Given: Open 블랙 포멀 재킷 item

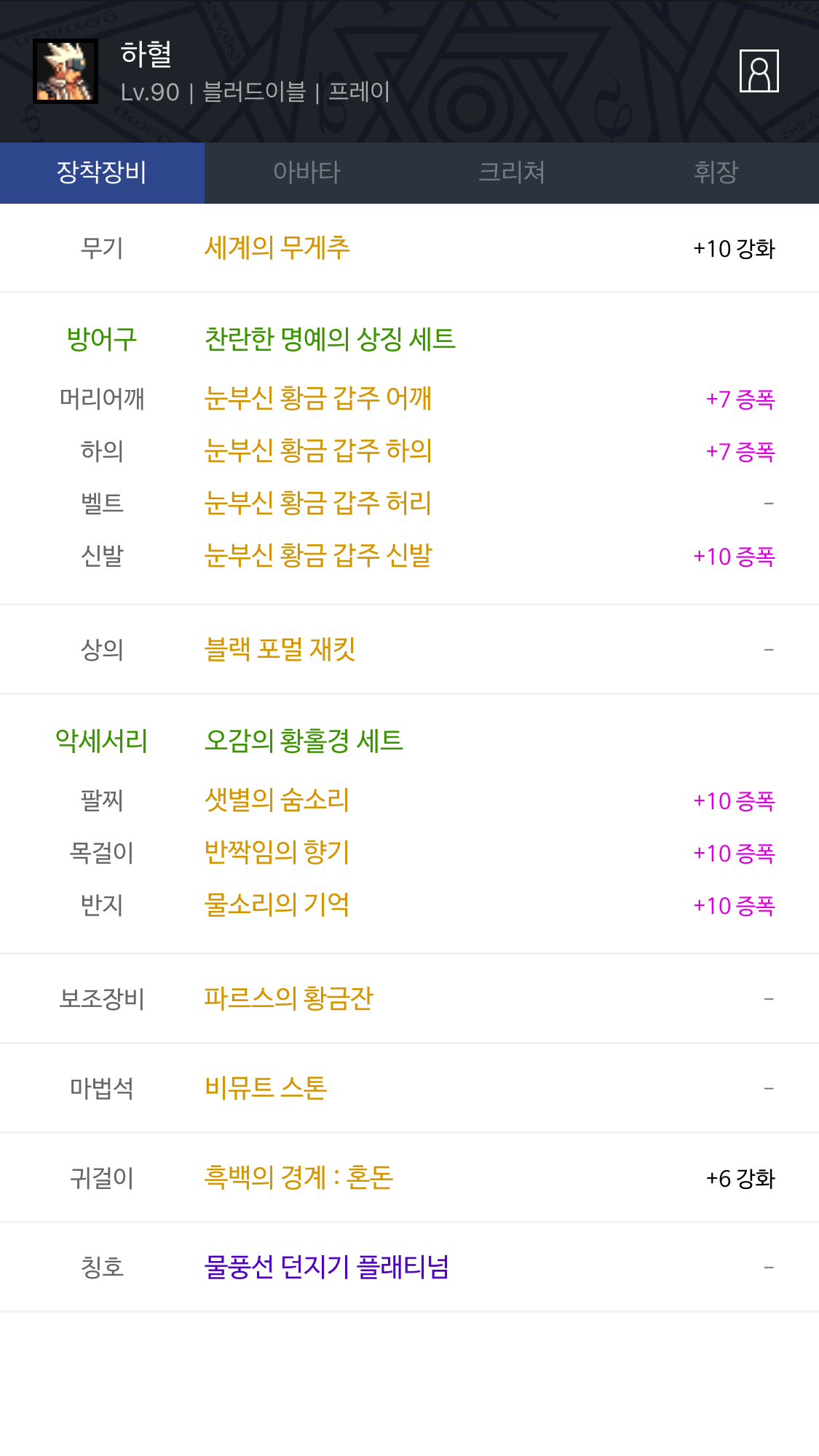Looking at the screenshot, I should pos(280,649).
